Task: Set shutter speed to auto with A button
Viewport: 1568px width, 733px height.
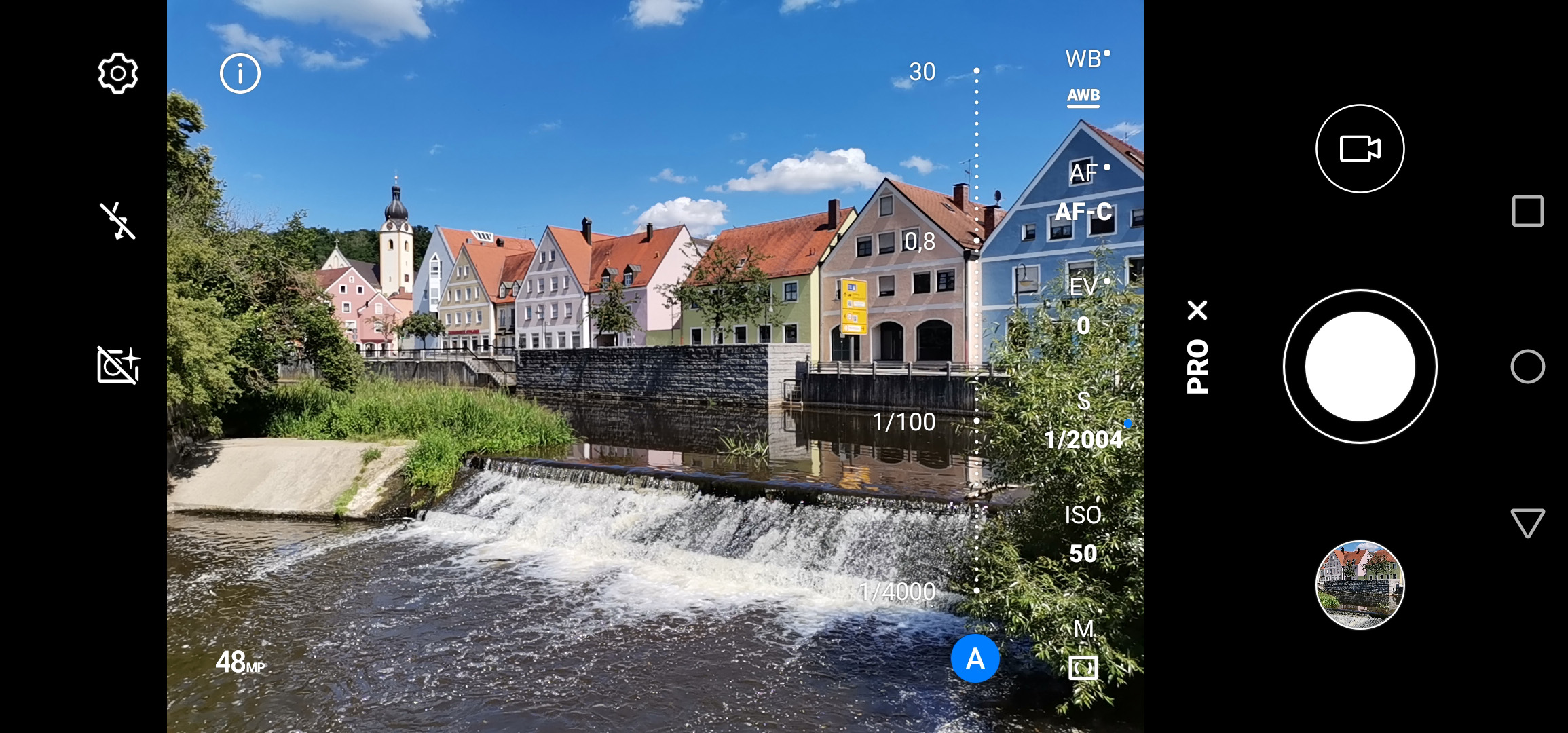Action: [x=975, y=658]
